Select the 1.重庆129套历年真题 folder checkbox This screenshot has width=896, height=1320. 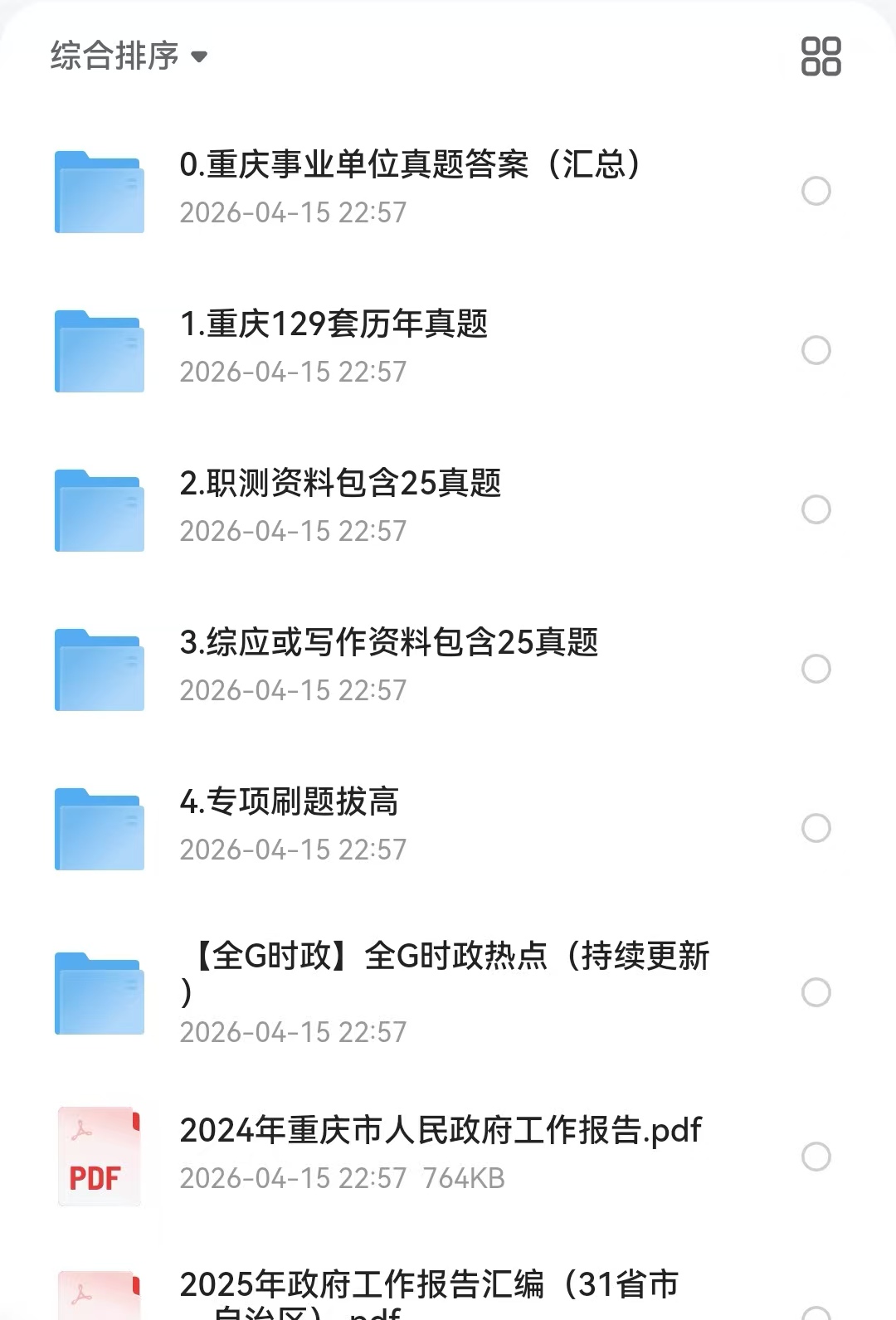pyautogui.click(x=816, y=350)
